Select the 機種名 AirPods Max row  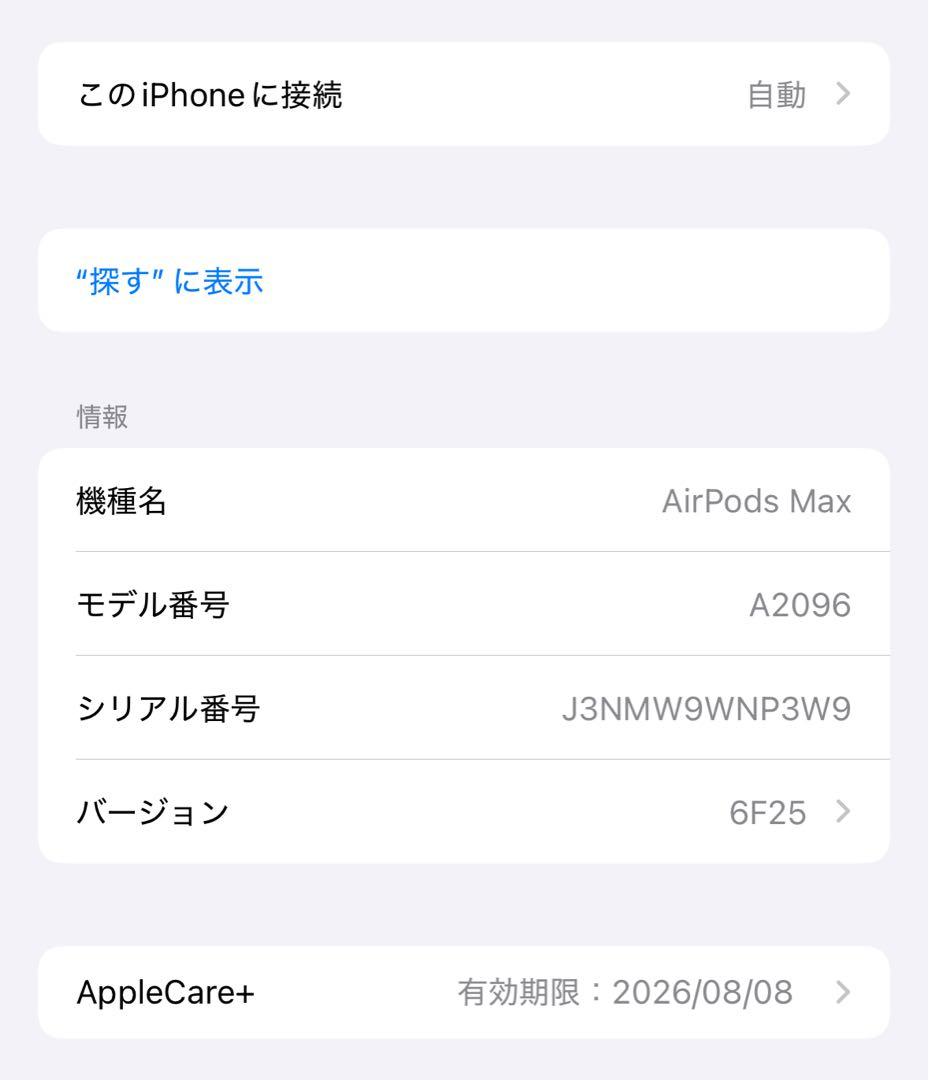pos(463,501)
